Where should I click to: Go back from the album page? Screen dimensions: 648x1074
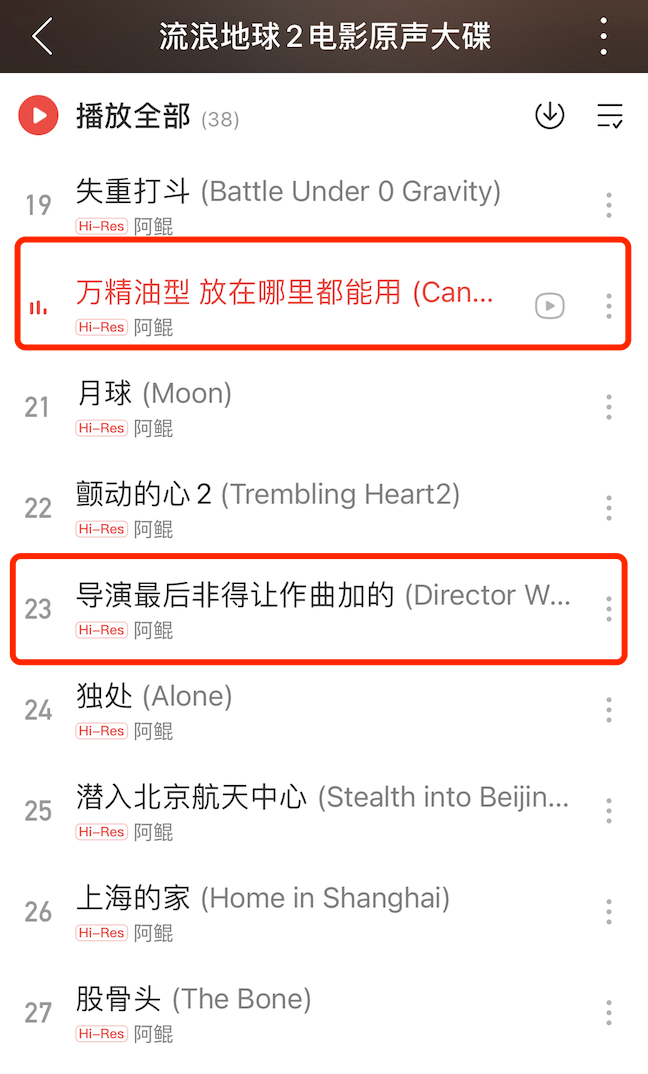click(x=42, y=36)
